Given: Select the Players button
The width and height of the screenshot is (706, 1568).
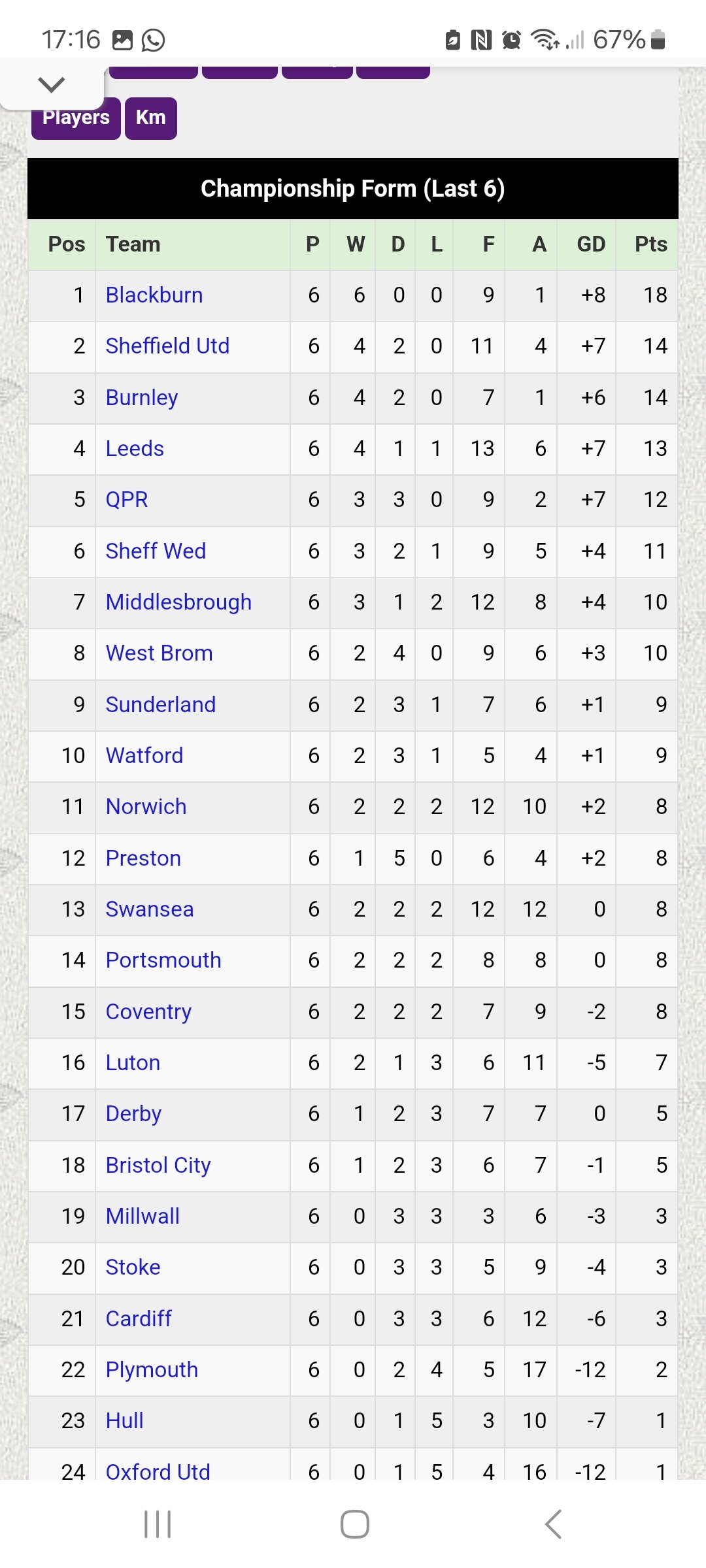Looking at the screenshot, I should 76,118.
